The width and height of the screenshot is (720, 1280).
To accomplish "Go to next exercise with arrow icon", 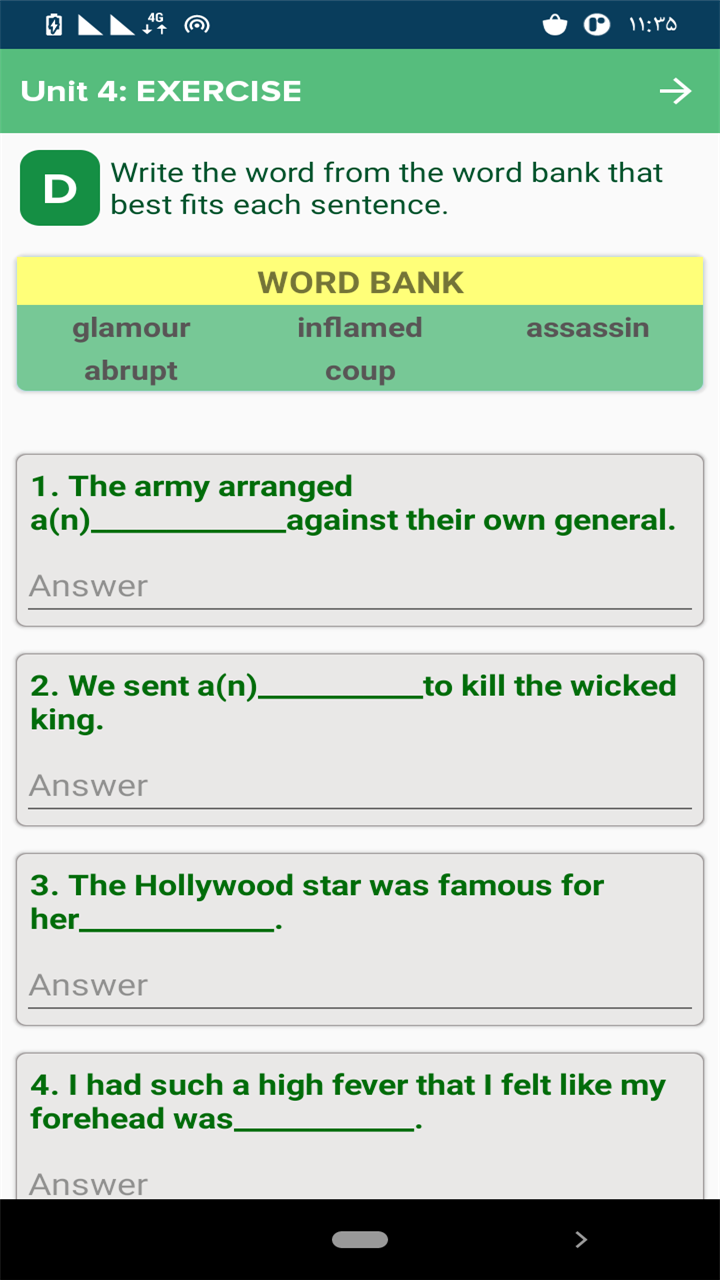I will 675,91.
